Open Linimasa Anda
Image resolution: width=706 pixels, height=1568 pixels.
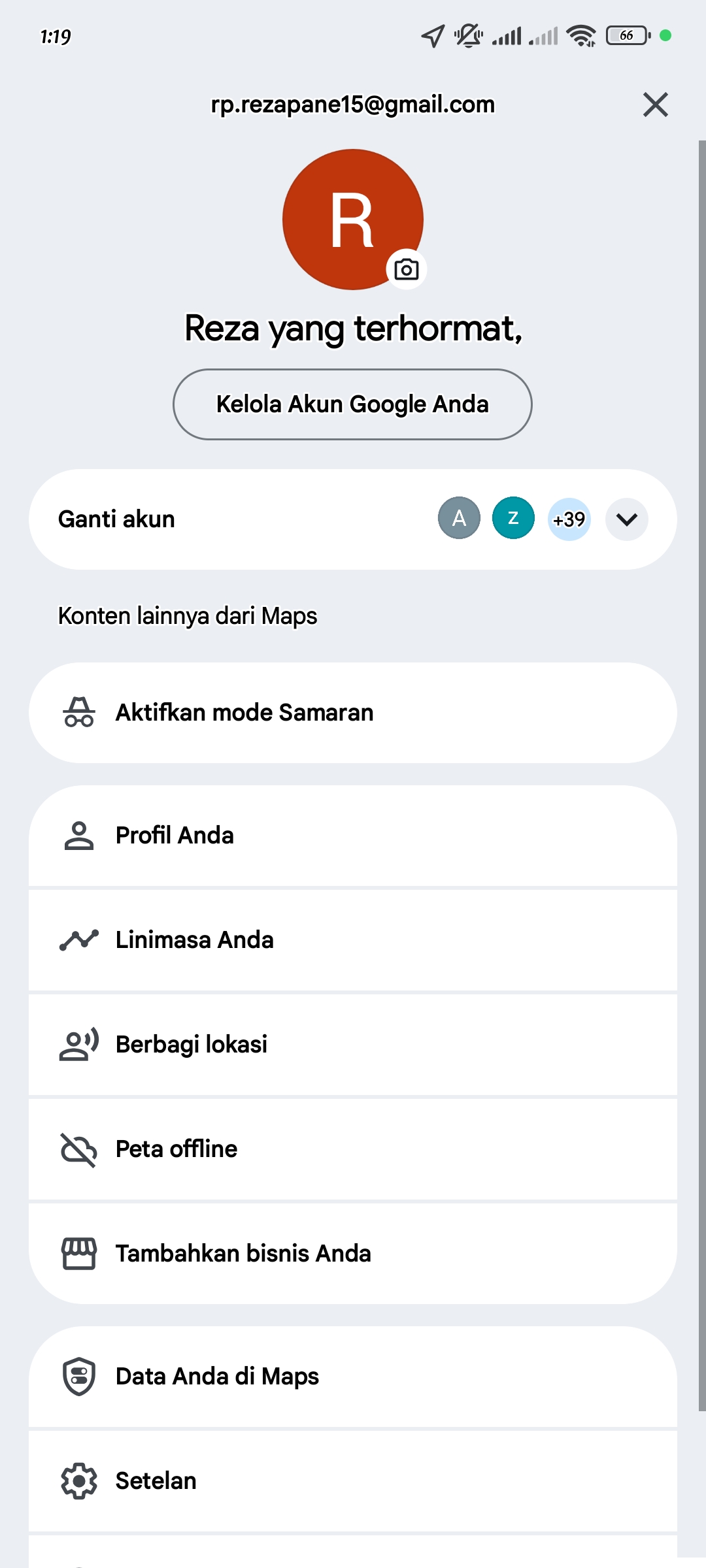pos(353,940)
